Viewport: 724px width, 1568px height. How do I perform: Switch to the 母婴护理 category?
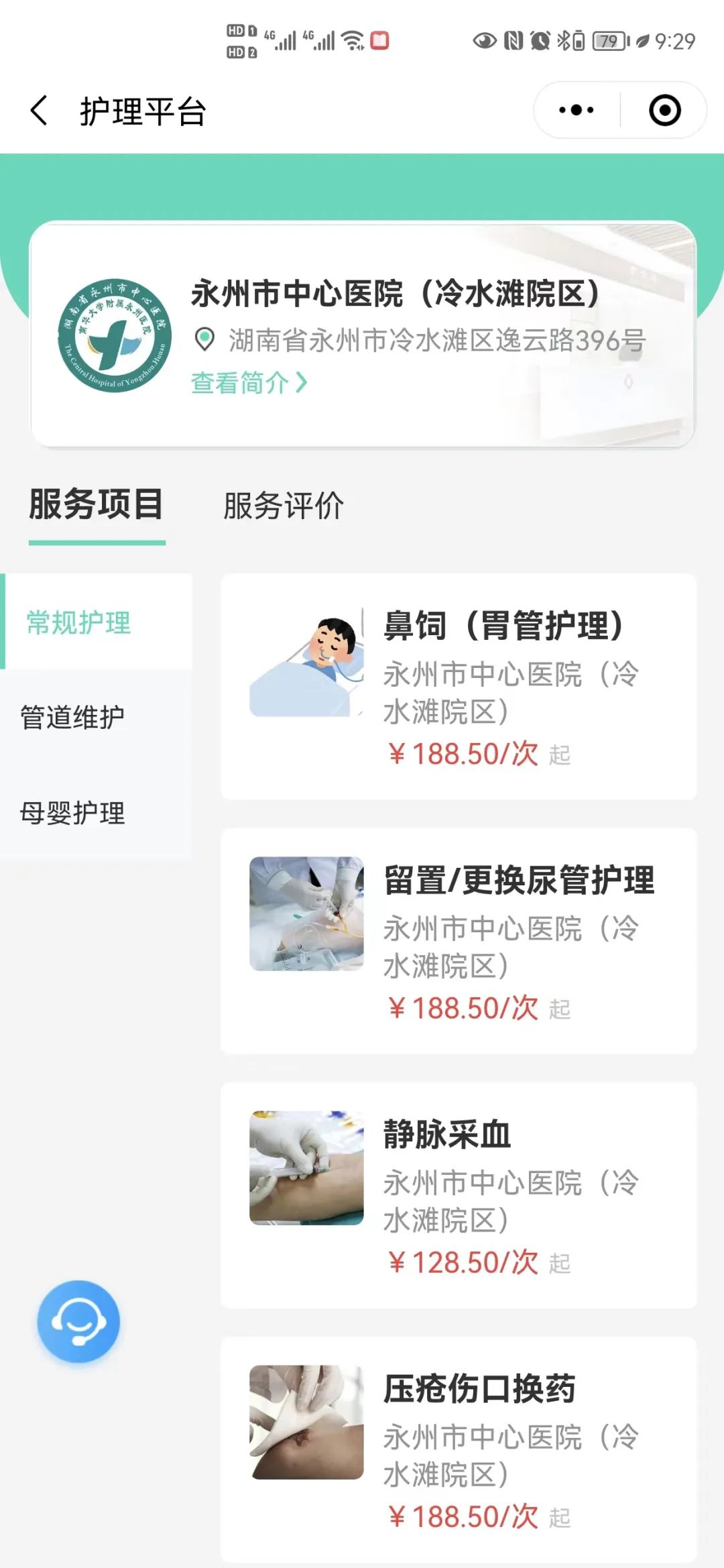pos(72,813)
